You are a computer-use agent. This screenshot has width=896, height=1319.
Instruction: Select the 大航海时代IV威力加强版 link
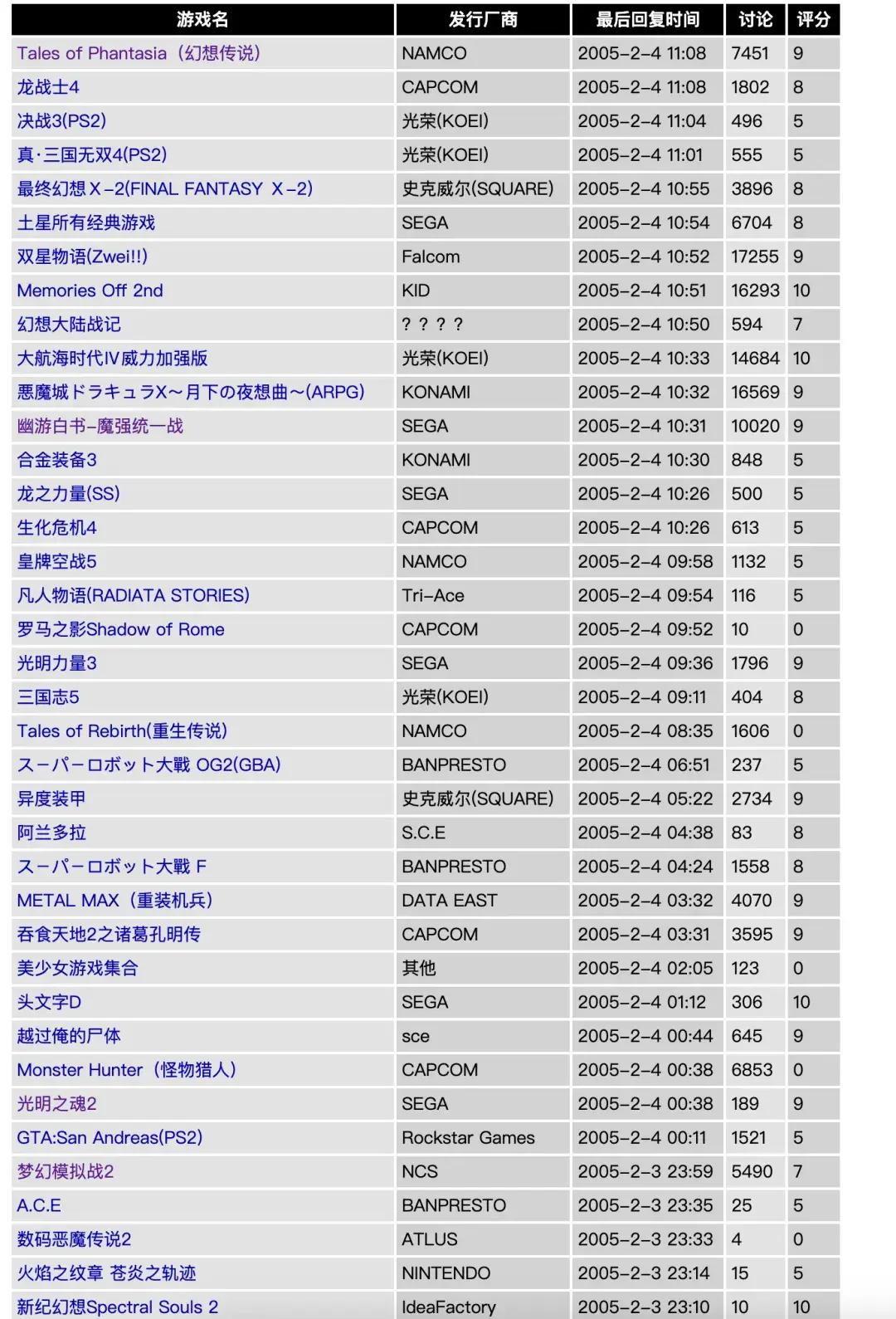tap(112, 359)
